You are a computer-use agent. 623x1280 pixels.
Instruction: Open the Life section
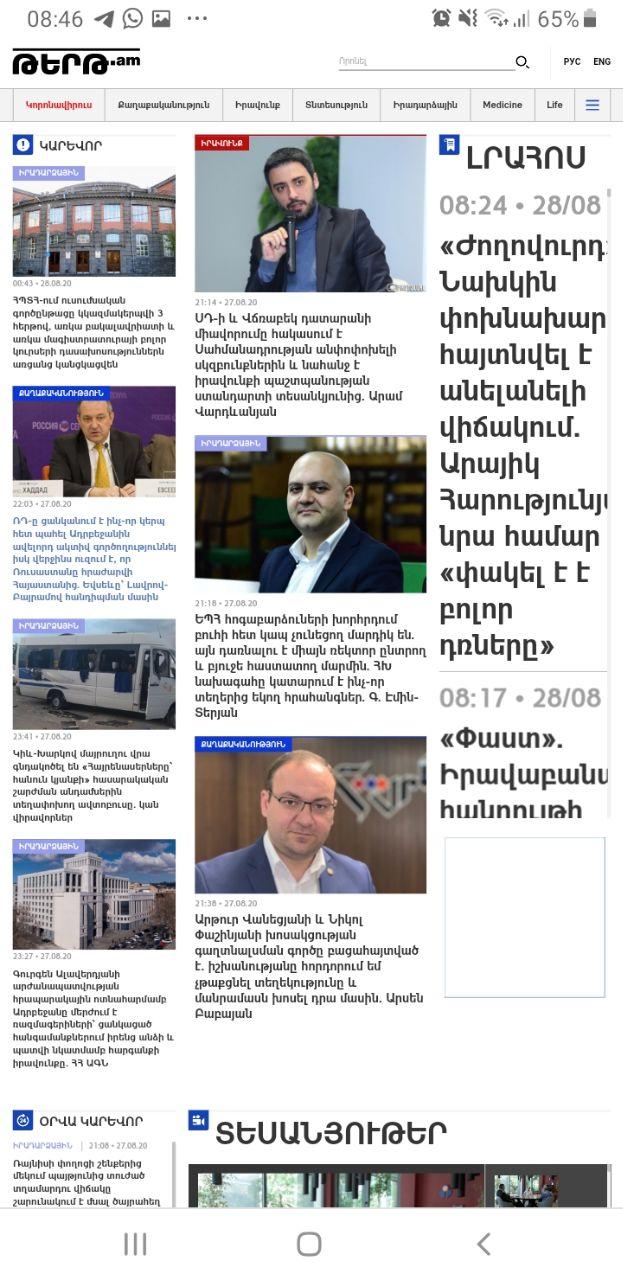point(554,105)
